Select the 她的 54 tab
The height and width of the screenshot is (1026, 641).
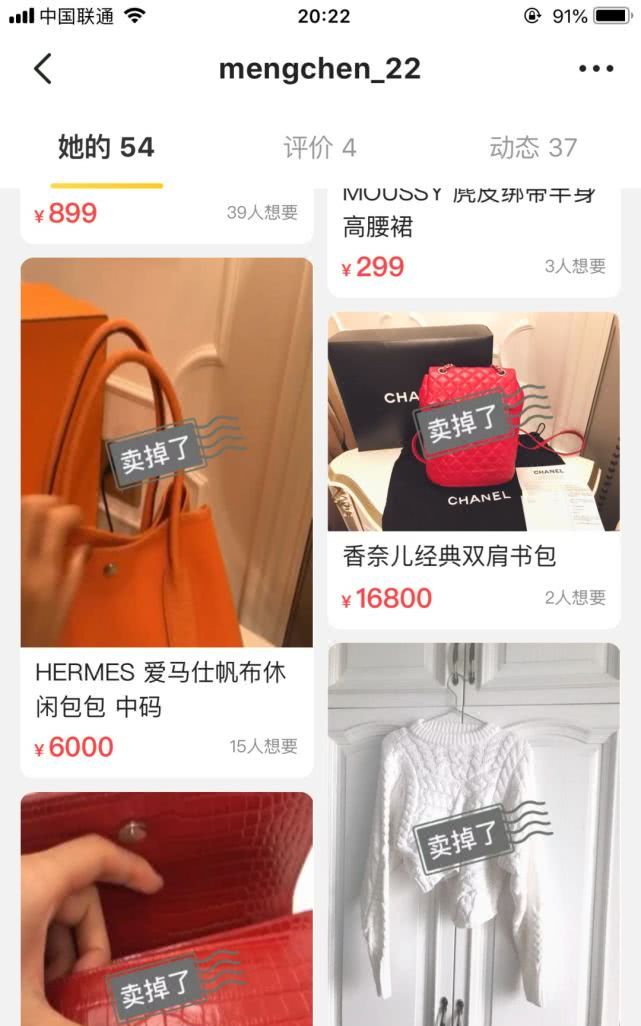pos(106,148)
